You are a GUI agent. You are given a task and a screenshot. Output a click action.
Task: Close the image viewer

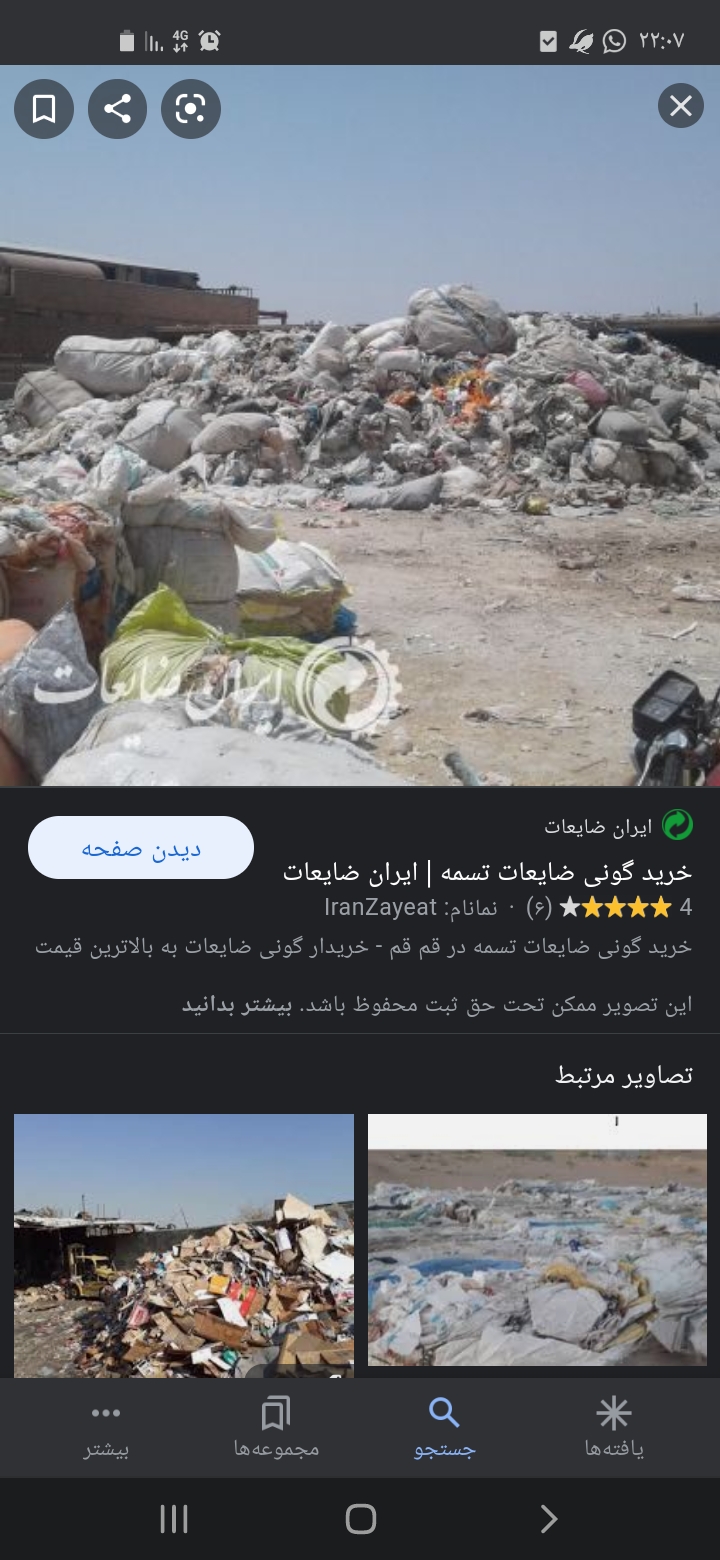[x=681, y=105]
